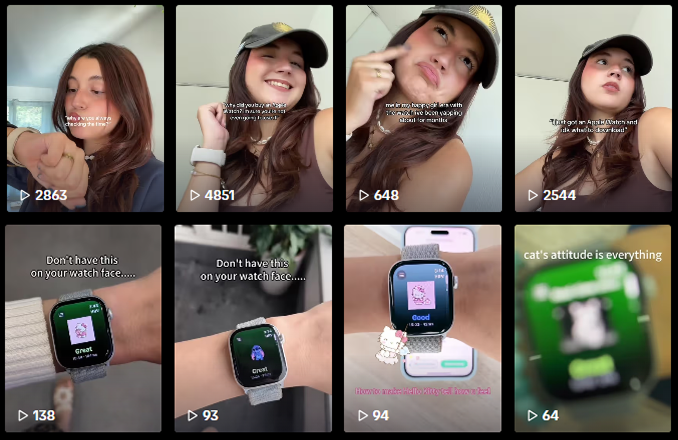678x440 pixels.
Task: Open the "cat's attitude is everything" video
Action: click(x=593, y=328)
